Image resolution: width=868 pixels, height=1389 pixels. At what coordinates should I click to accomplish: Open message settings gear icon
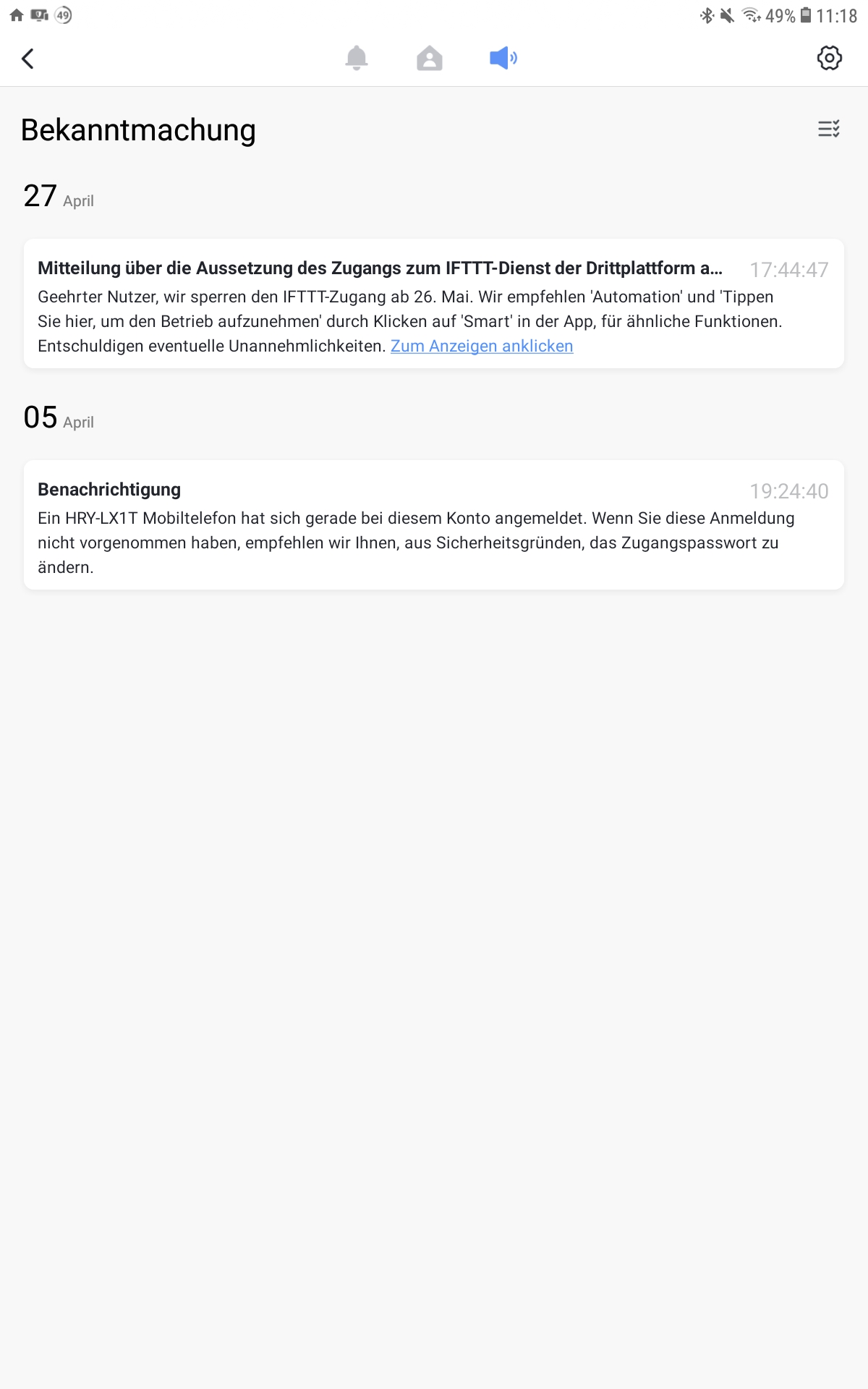coord(830,58)
